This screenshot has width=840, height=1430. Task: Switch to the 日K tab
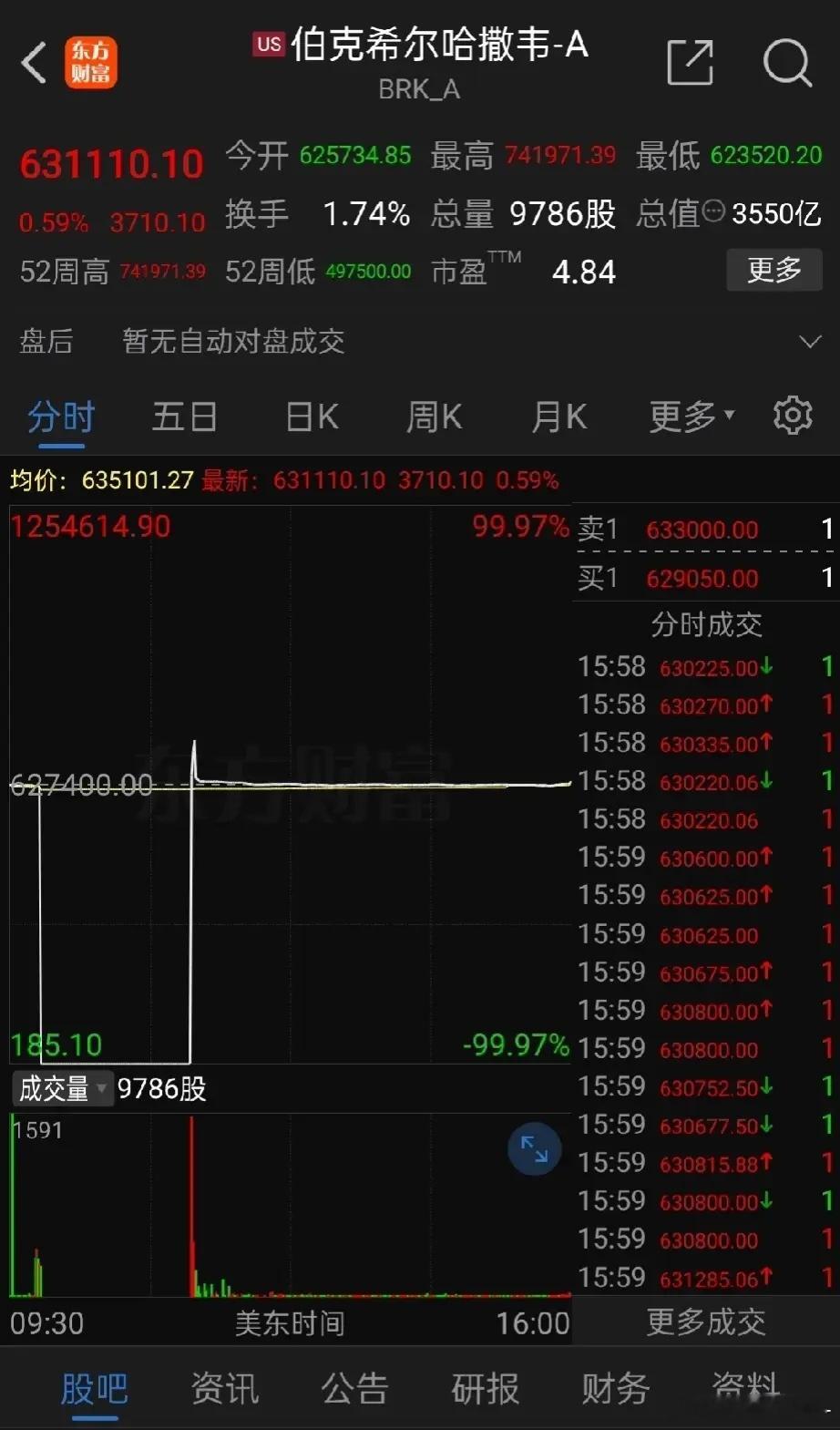pyautogui.click(x=310, y=415)
